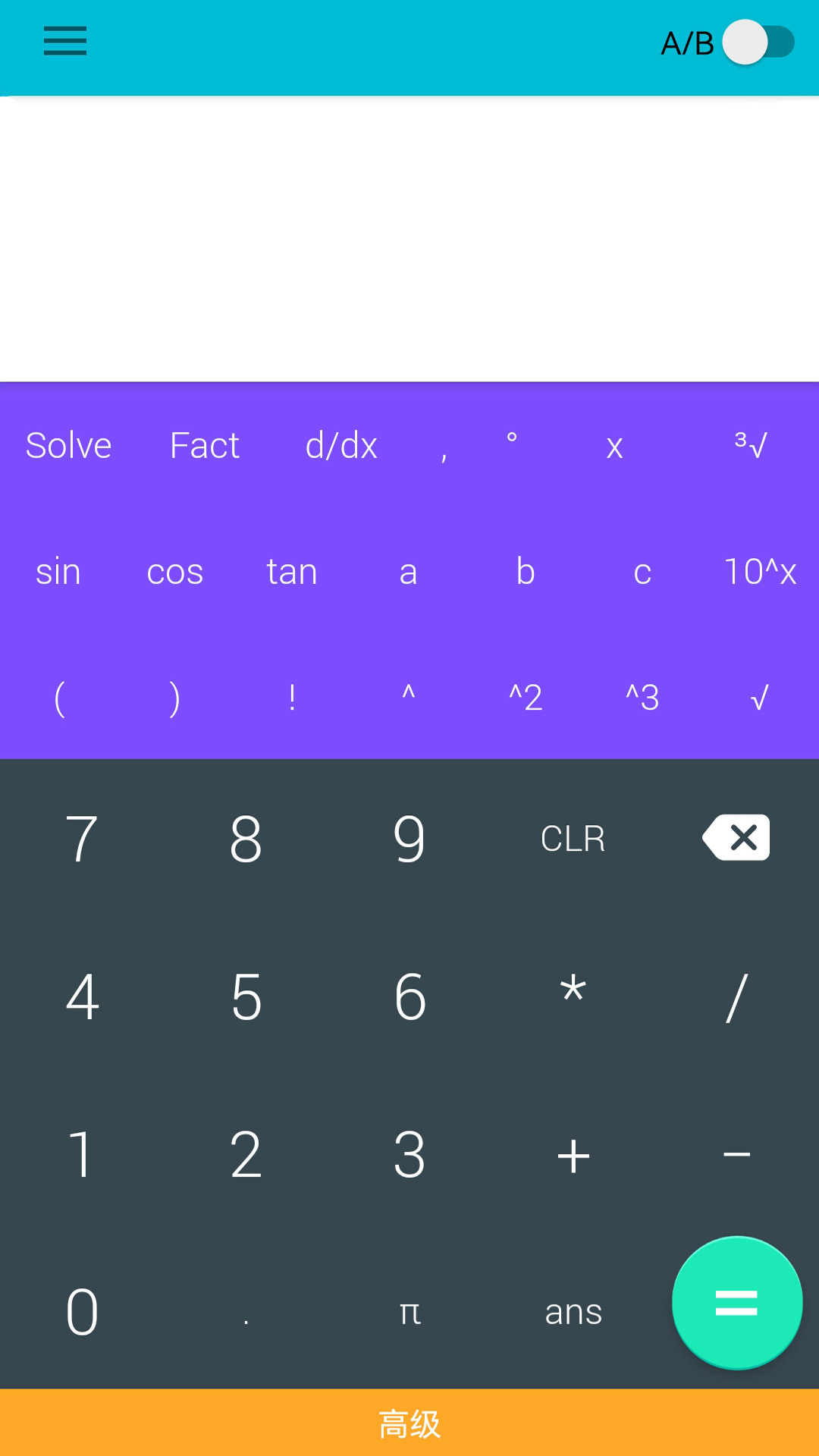Tap the 10^x key

click(760, 571)
